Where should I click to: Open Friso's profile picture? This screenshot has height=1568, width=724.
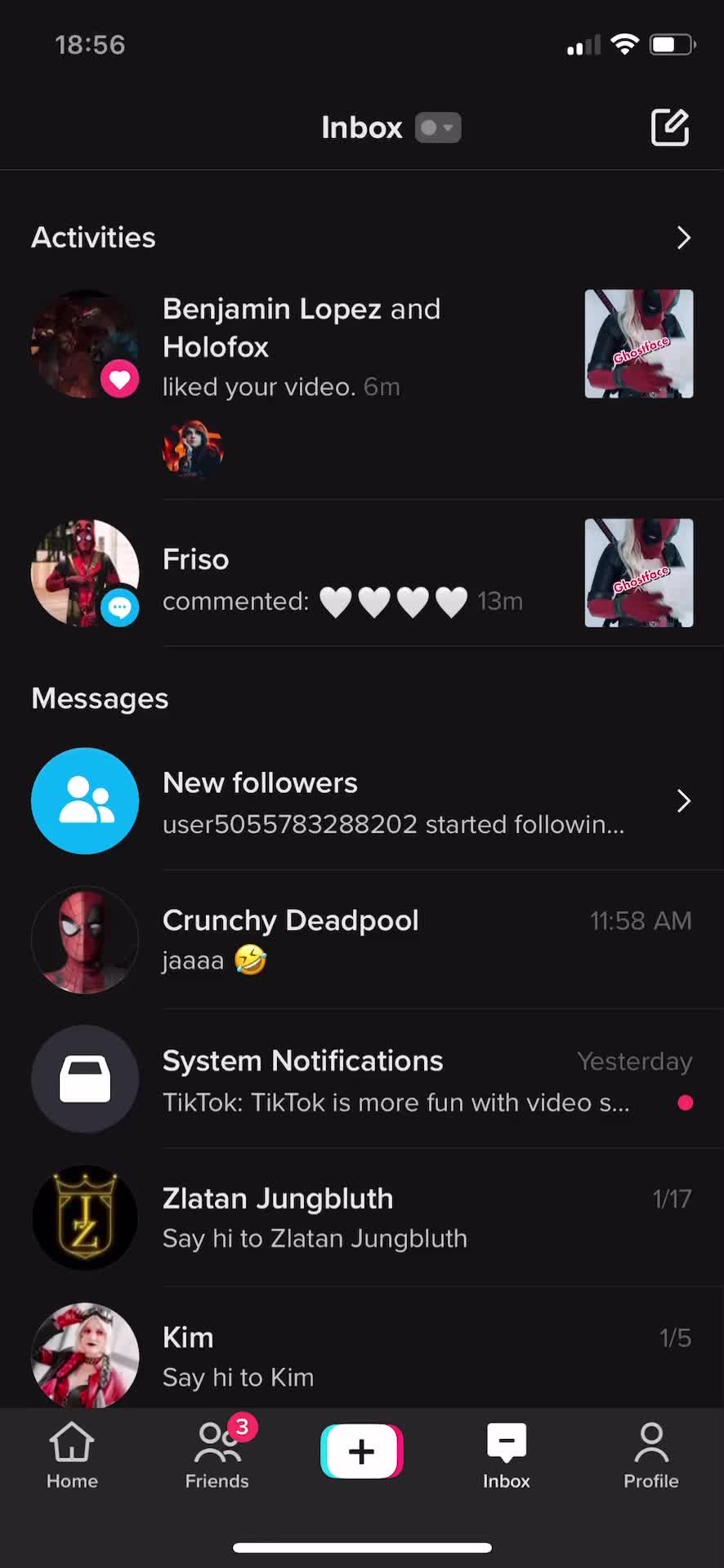click(x=84, y=572)
